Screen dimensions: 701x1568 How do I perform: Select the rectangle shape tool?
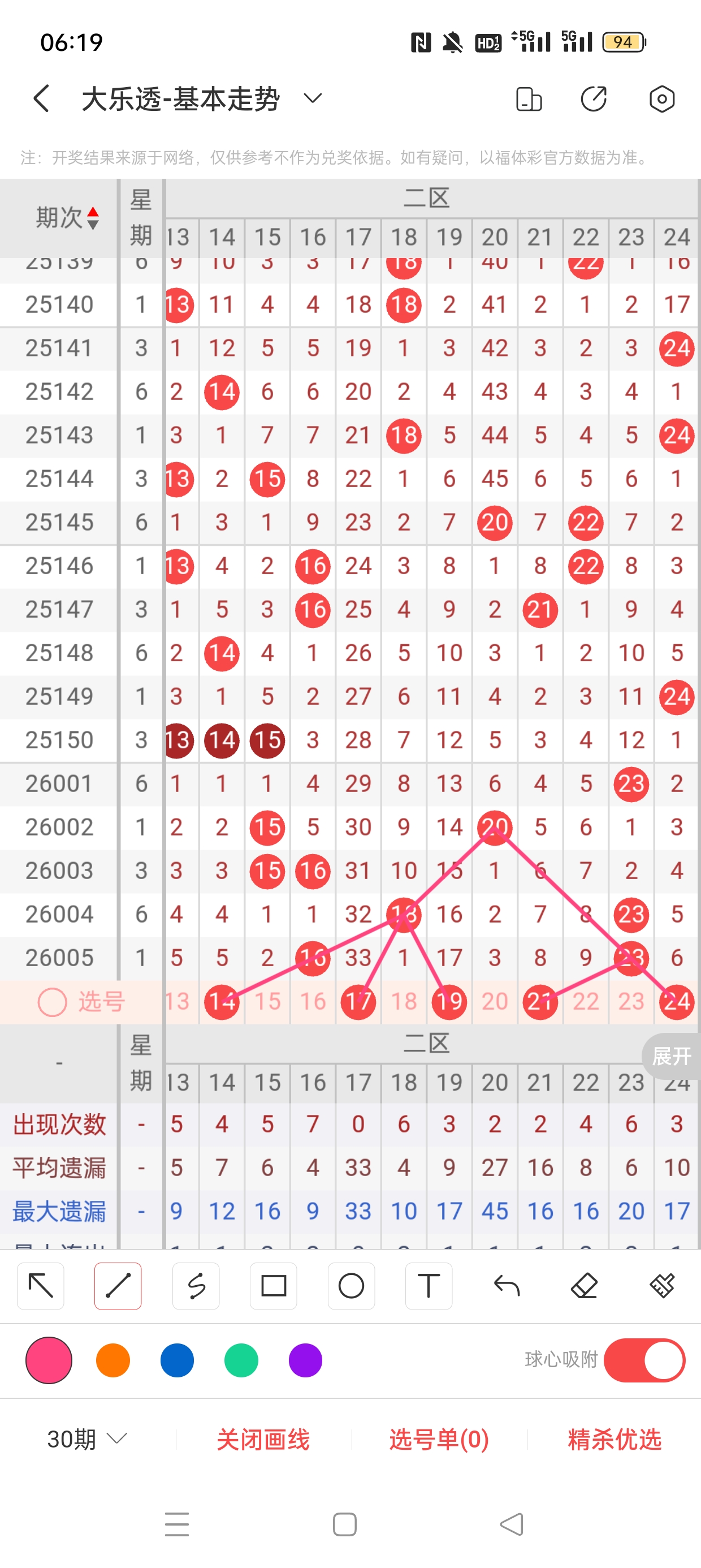point(273,1286)
